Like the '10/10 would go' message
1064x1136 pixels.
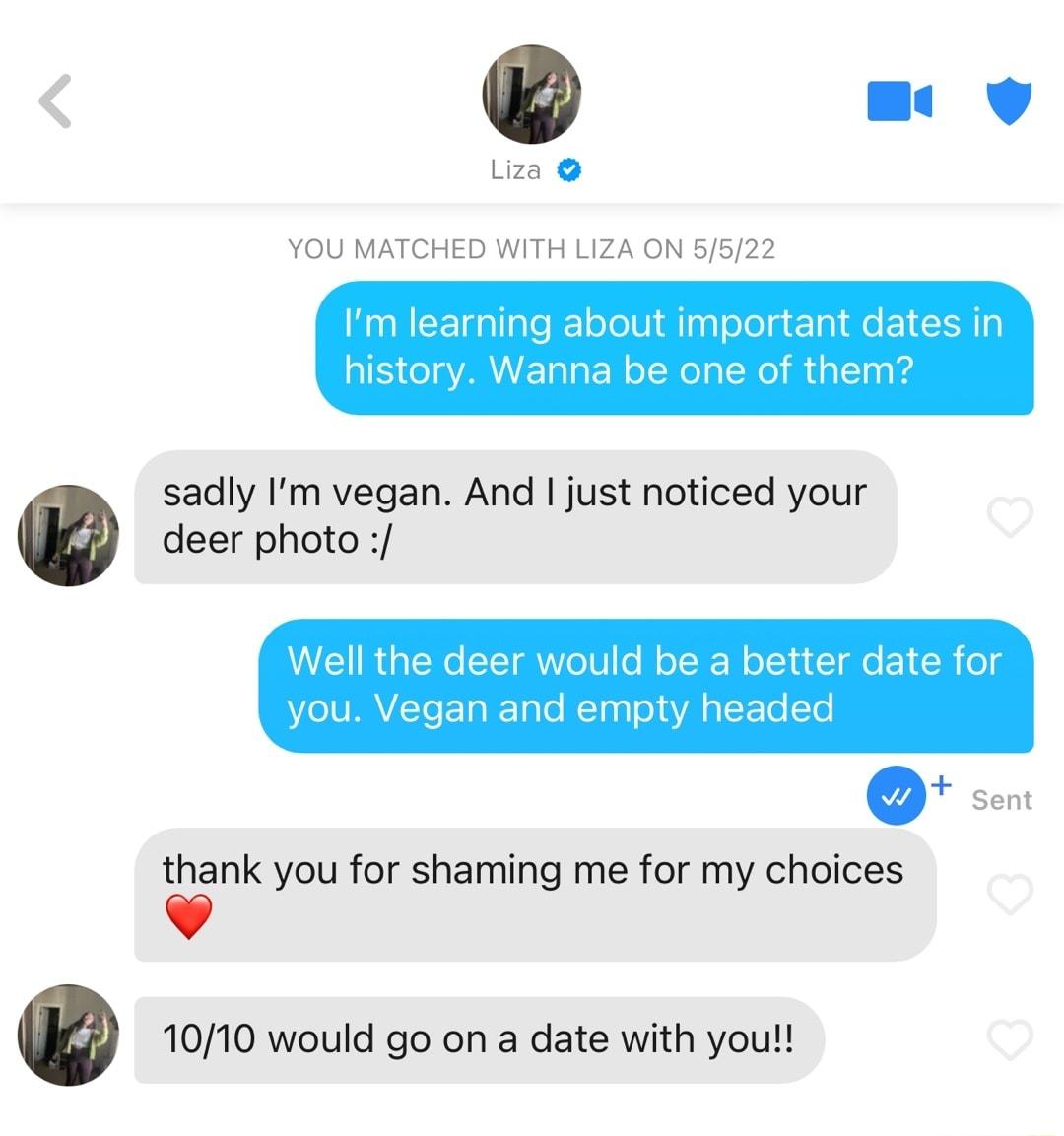click(1011, 1037)
